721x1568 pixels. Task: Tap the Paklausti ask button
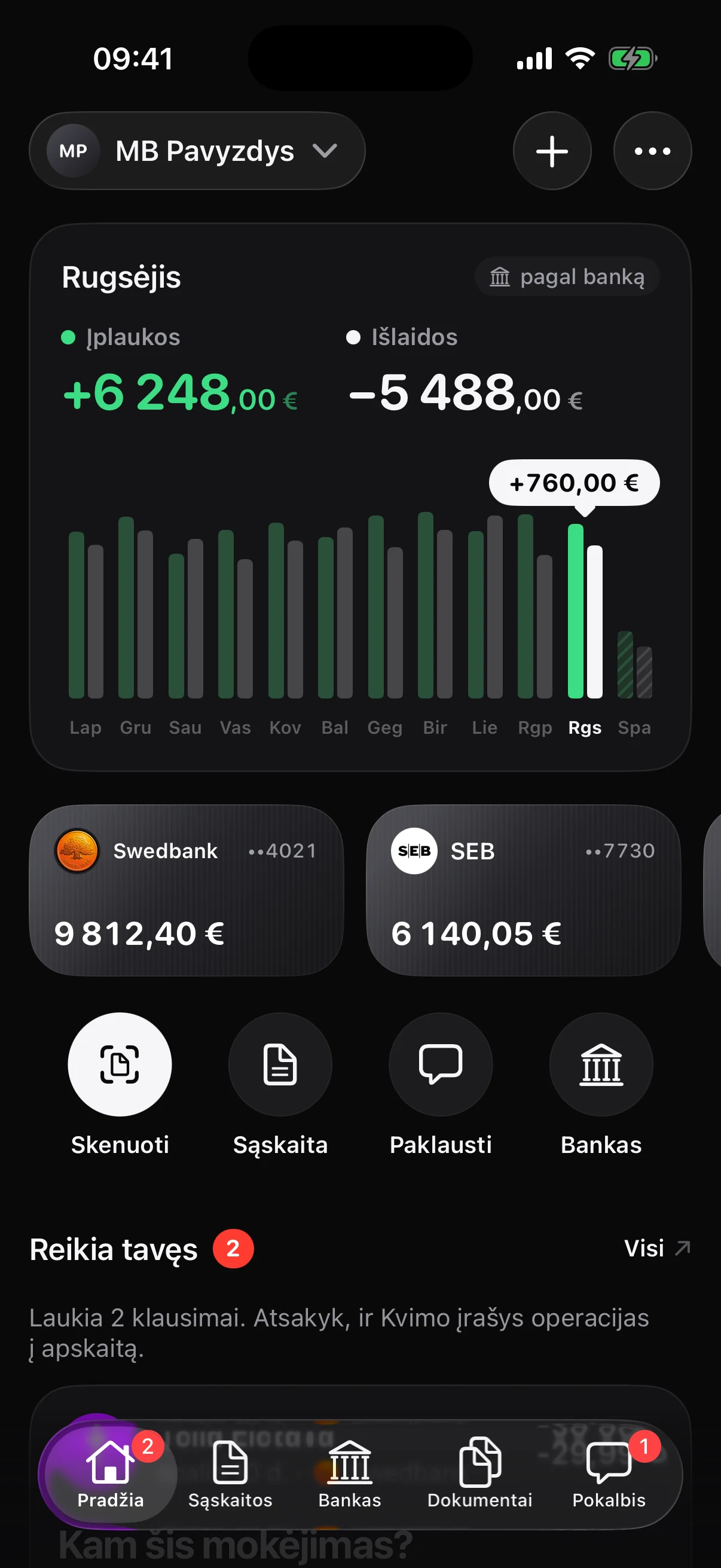coord(441,1064)
